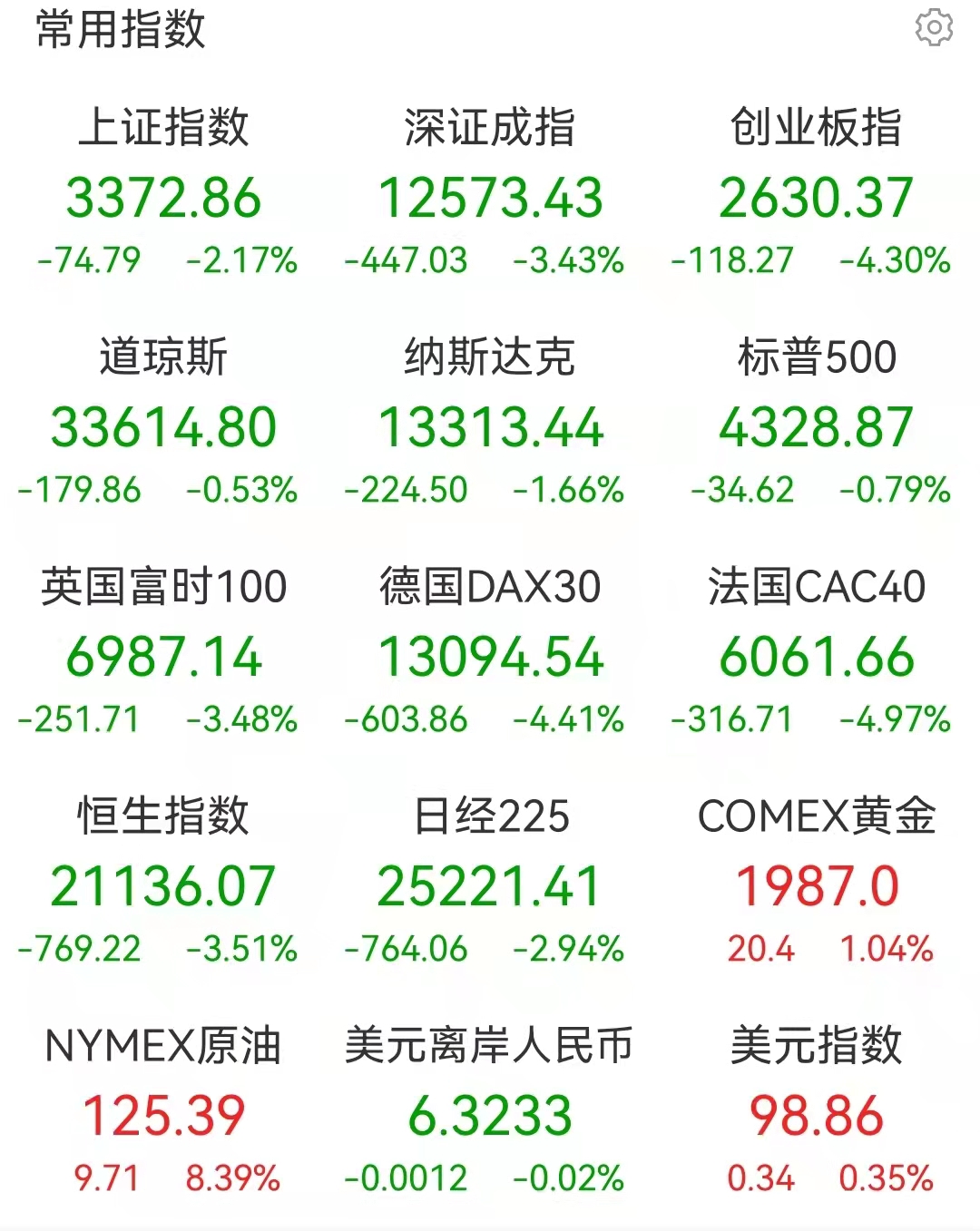View the 标普500 index details
980x1231 pixels.
pyautogui.click(x=816, y=426)
